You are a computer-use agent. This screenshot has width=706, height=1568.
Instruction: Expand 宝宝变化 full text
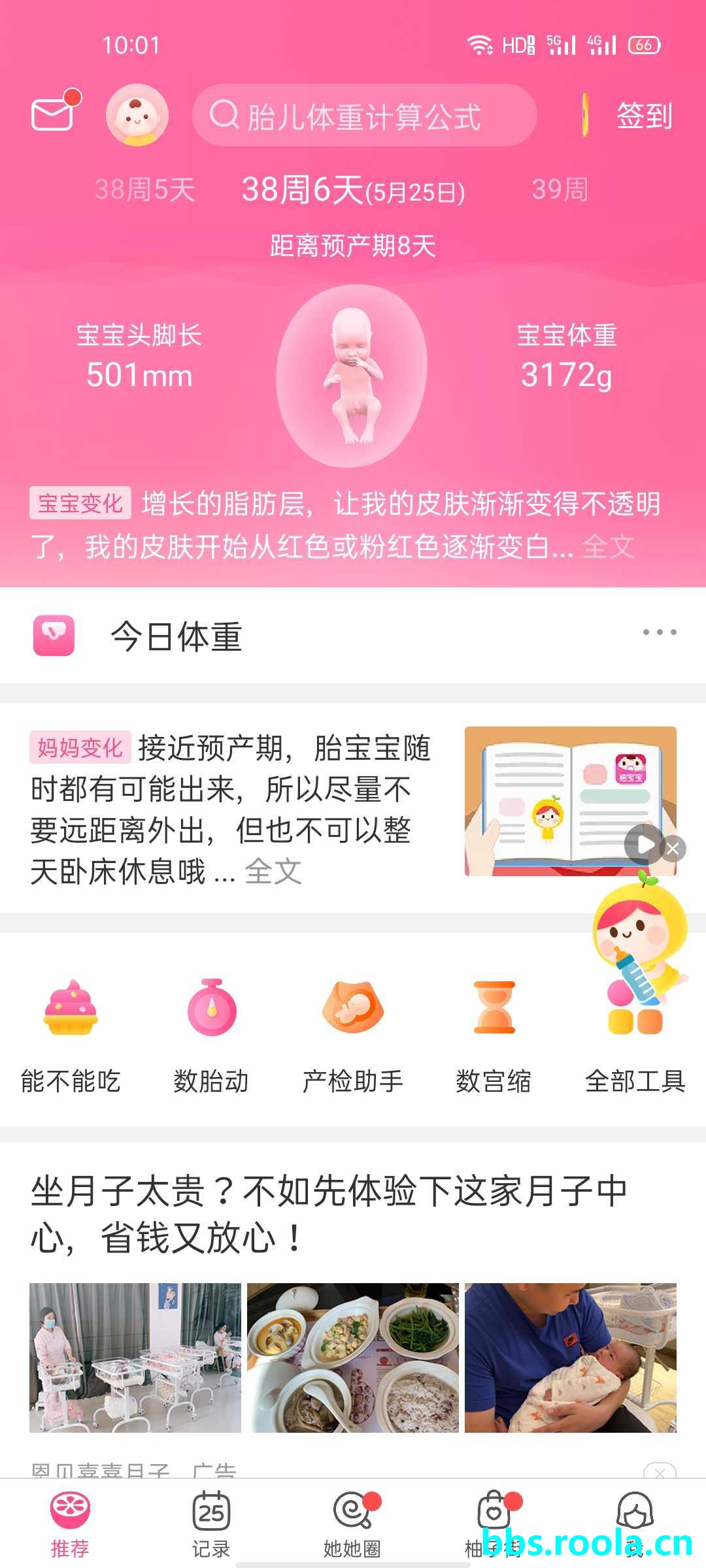(609, 547)
